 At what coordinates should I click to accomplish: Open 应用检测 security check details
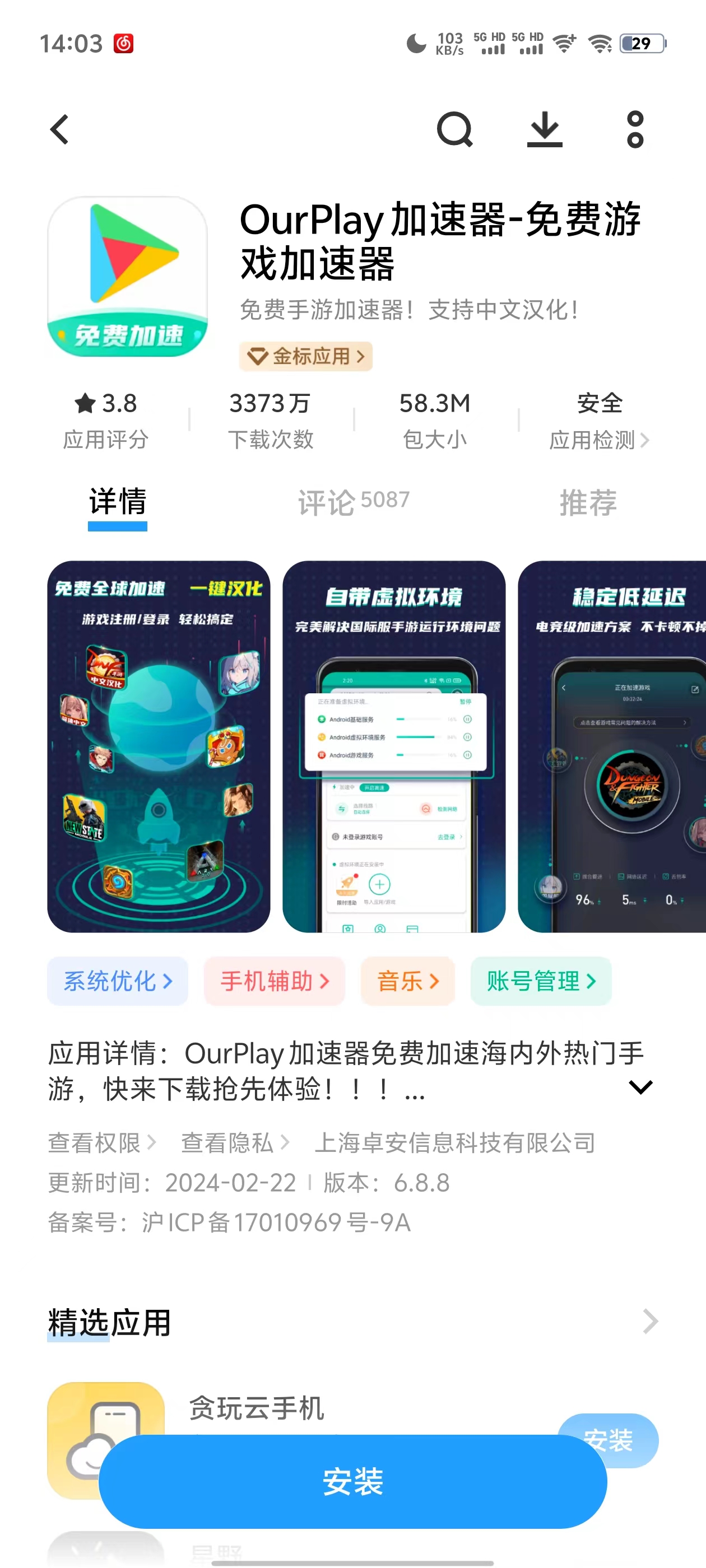coord(600,440)
